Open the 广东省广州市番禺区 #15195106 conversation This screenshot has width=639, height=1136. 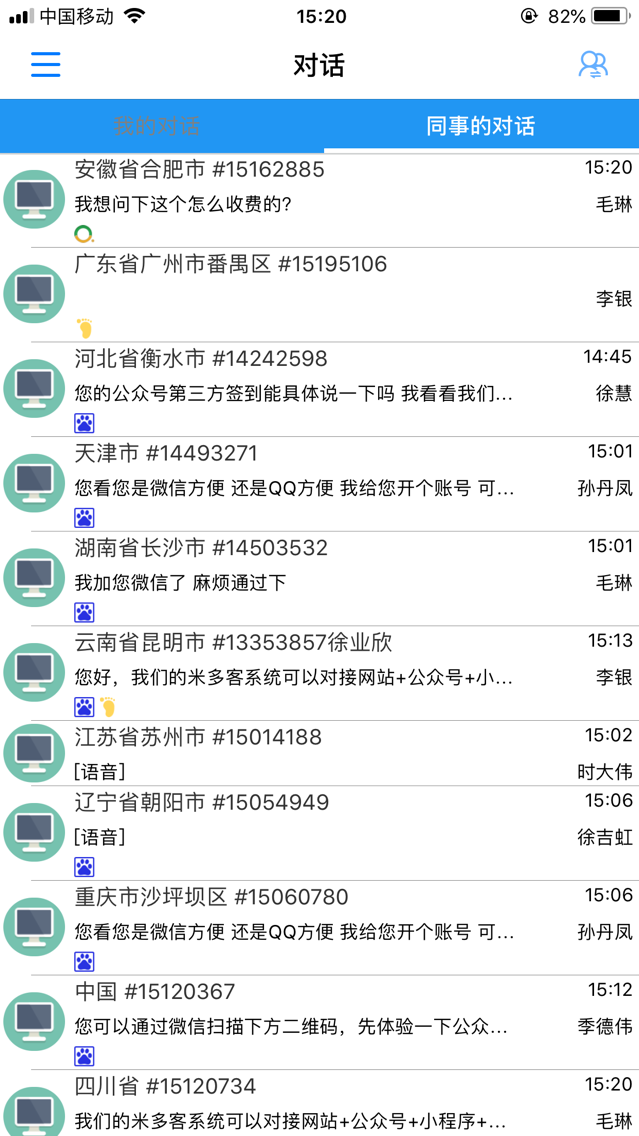tap(320, 295)
